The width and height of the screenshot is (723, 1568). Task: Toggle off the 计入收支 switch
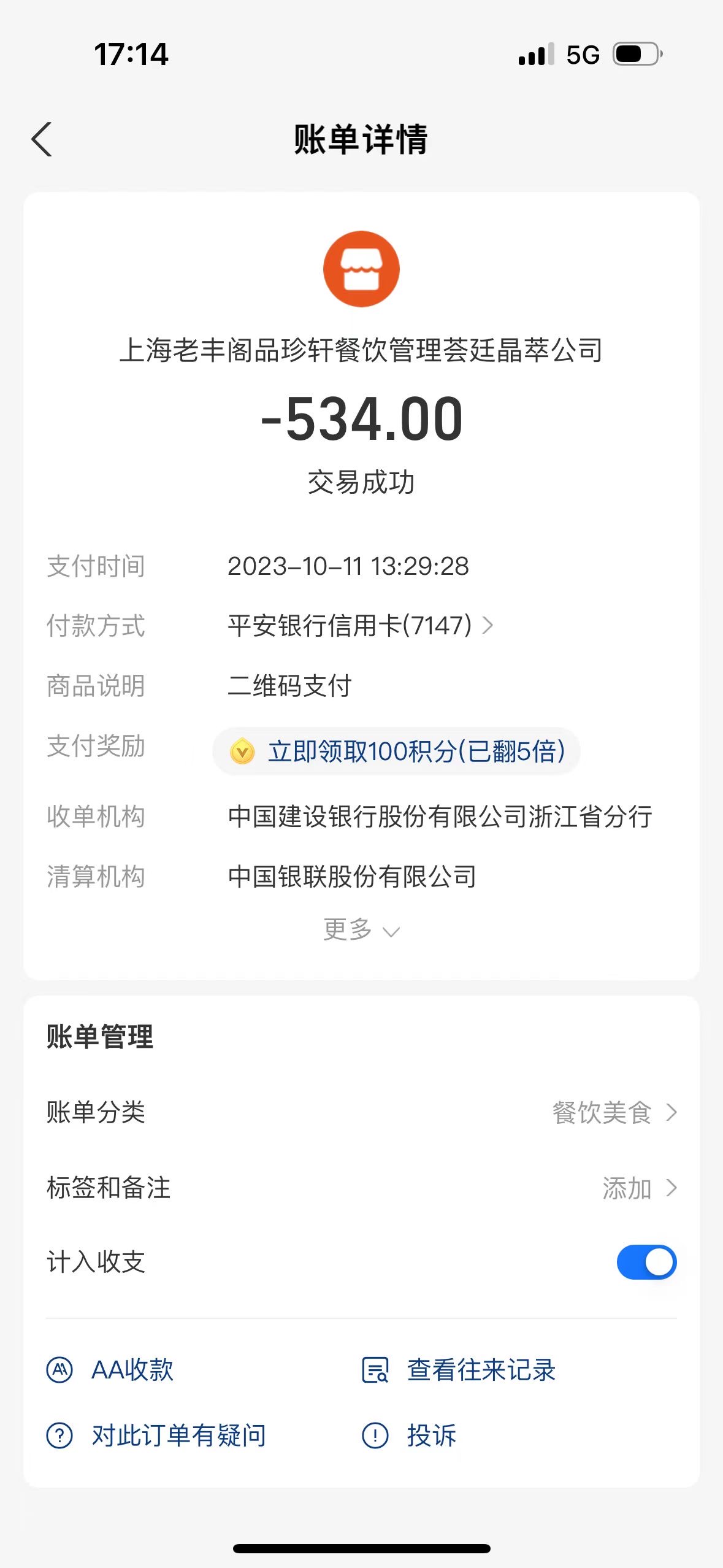(646, 1262)
